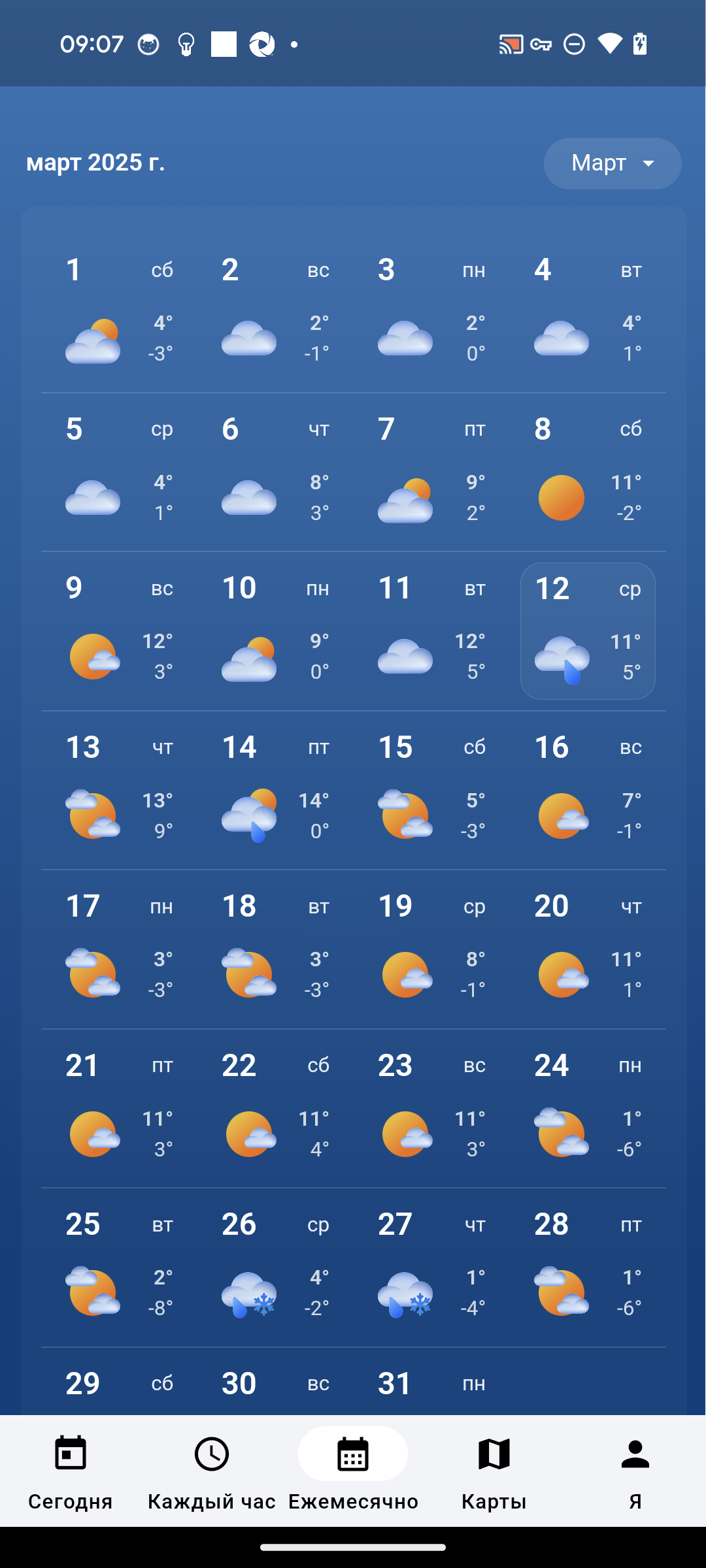The height and width of the screenshot is (1568, 706).
Task: Open the forecast for March 1
Action: (119, 313)
